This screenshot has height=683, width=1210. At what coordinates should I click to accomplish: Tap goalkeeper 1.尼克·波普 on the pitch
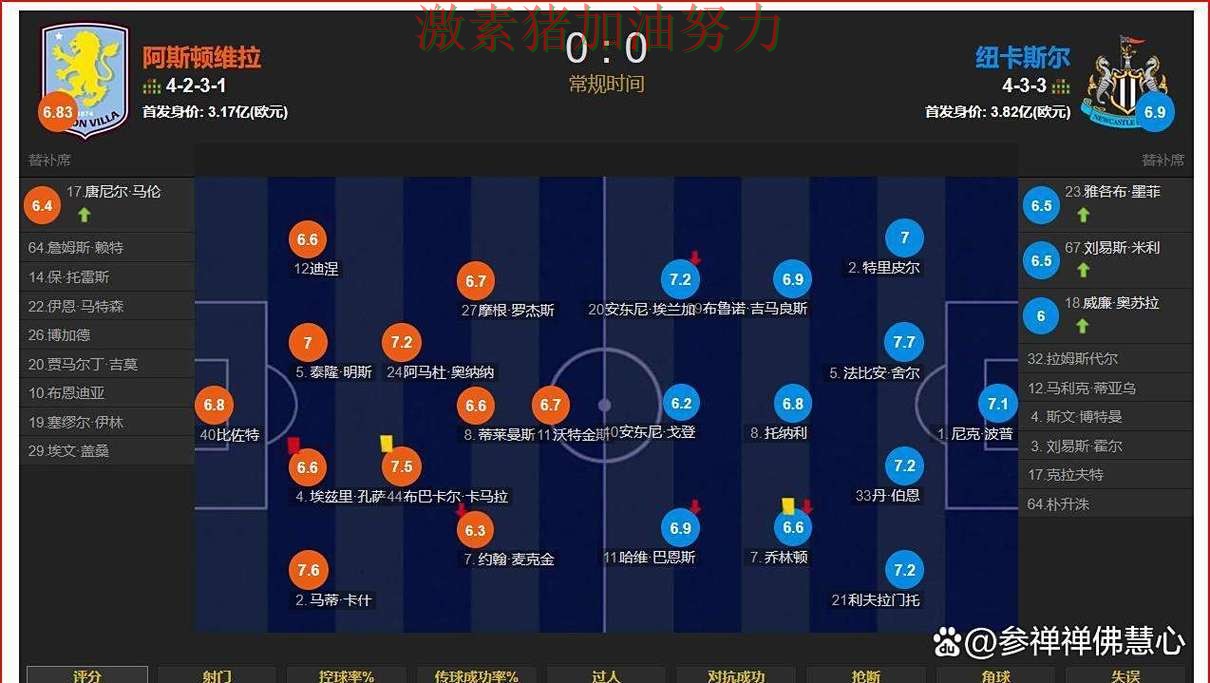click(997, 404)
